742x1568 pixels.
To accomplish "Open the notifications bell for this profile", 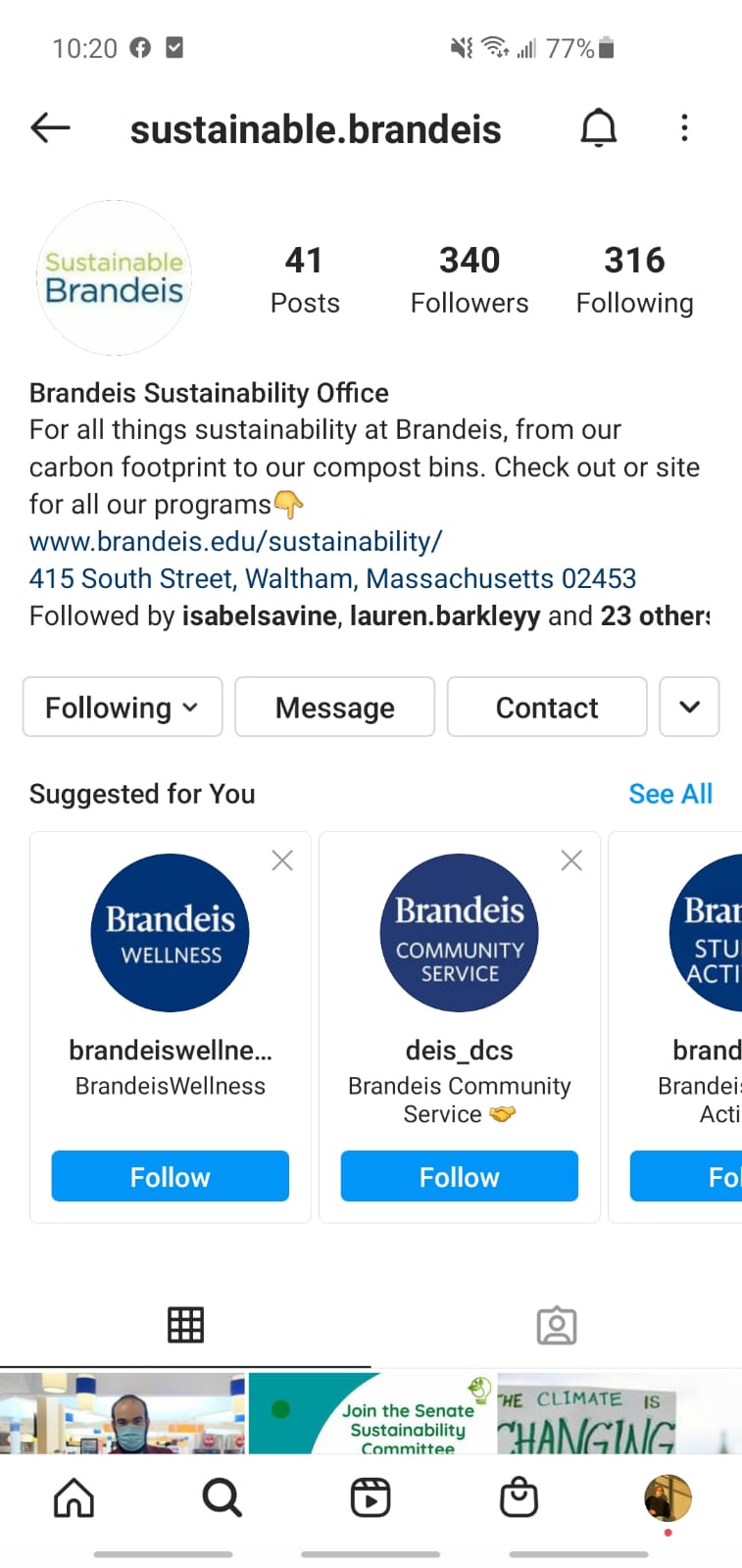I will coord(598,127).
